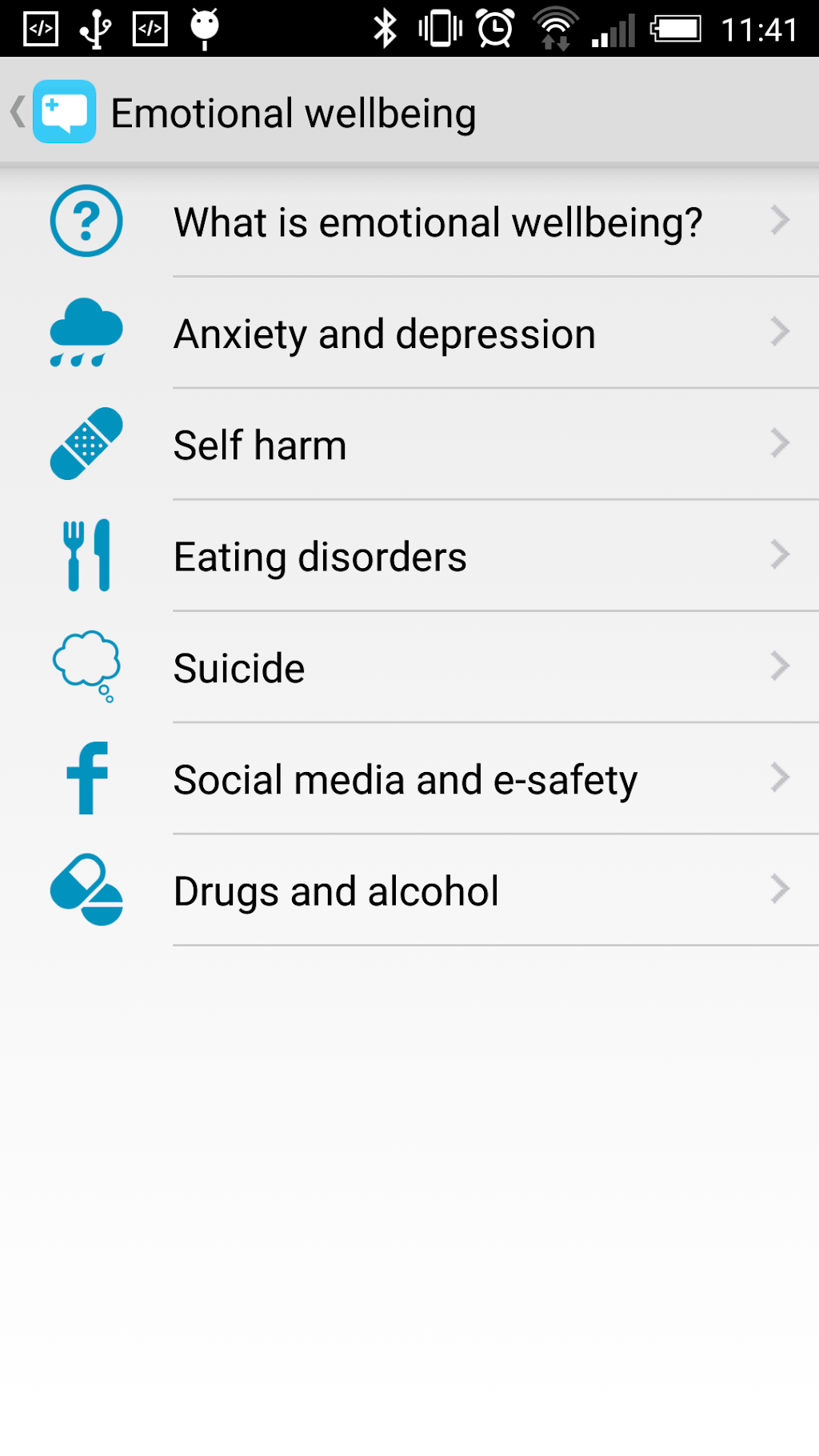The height and width of the screenshot is (1456, 819).
Task: Choose Social media and e-safety
Action: (x=406, y=780)
